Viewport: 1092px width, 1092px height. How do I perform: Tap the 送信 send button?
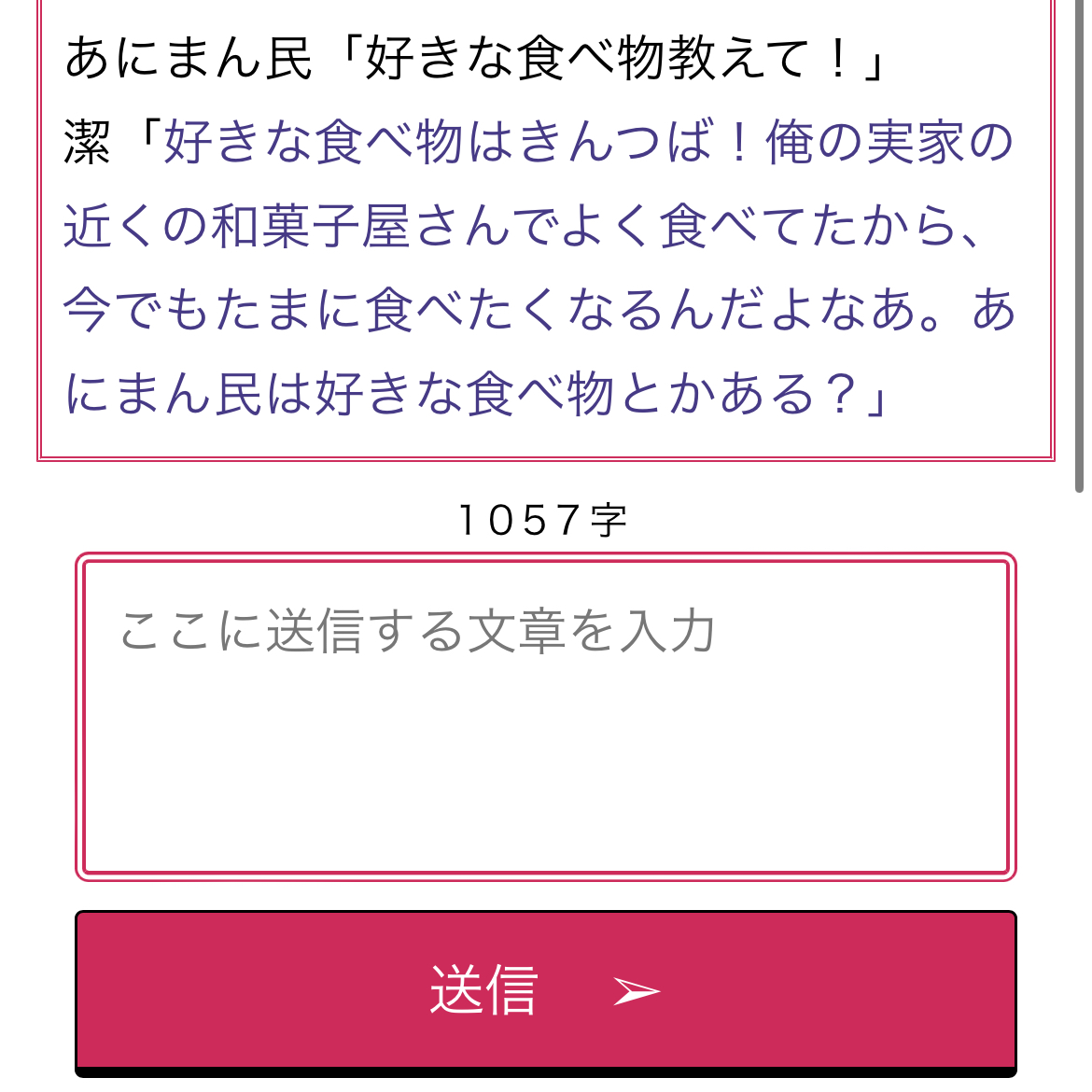pos(545,990)
